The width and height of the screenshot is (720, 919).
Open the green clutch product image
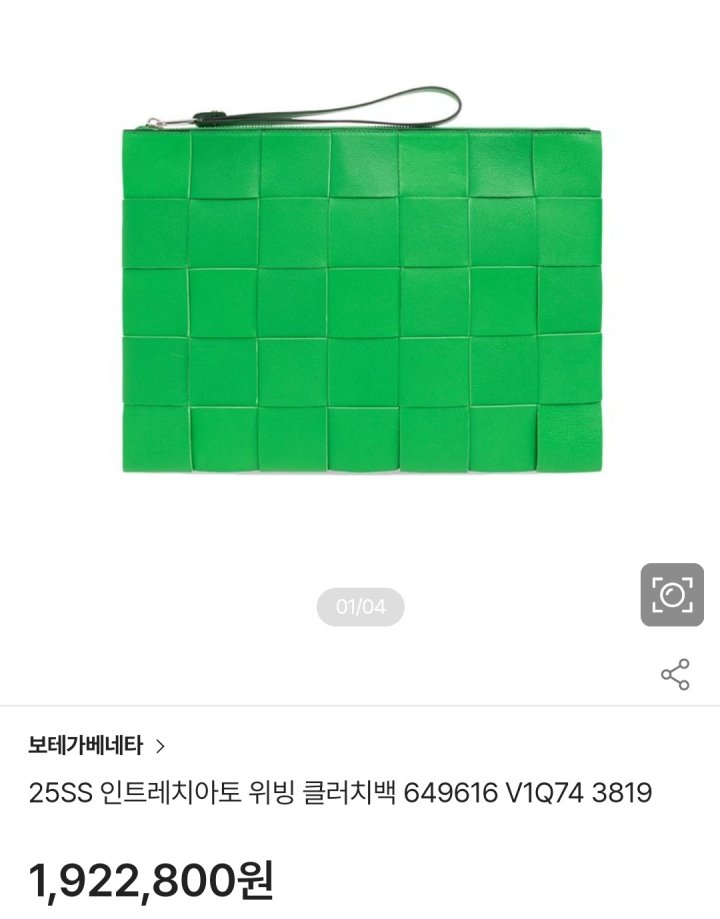(x=362, y=280)
